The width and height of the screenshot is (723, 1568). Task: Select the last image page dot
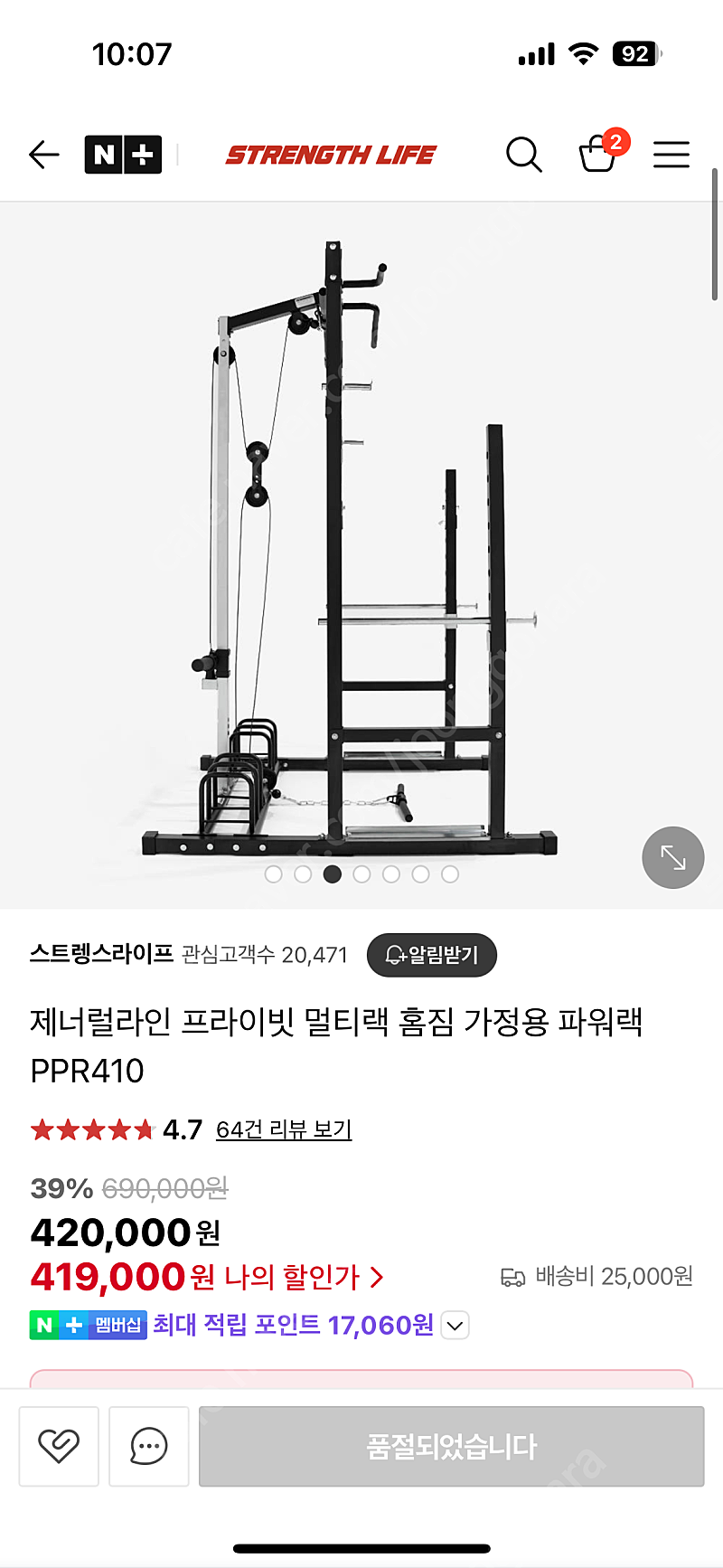(450, 874)
